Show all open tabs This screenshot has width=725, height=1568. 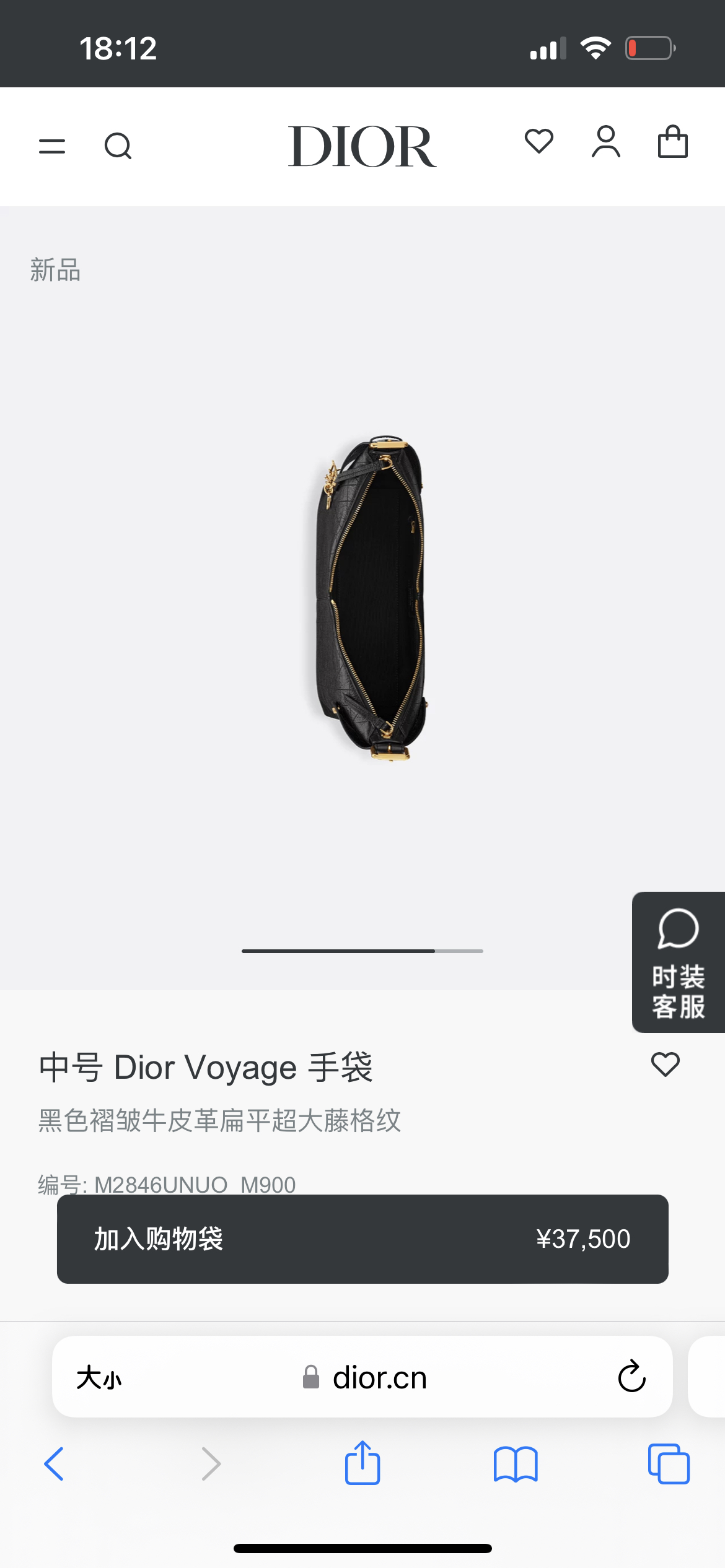tap(668, 1464)
